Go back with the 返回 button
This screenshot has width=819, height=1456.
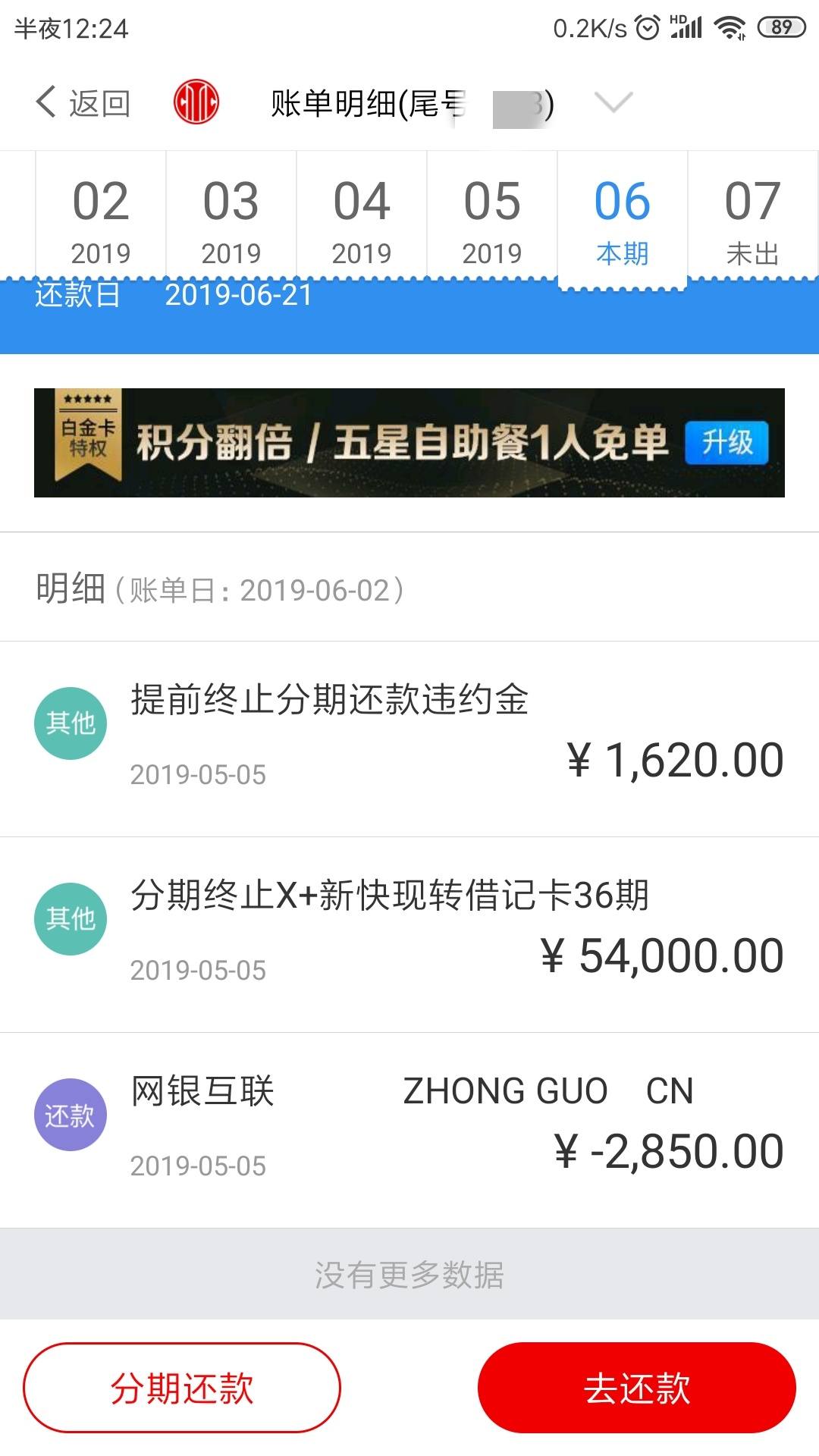click(x=83, y=102)
